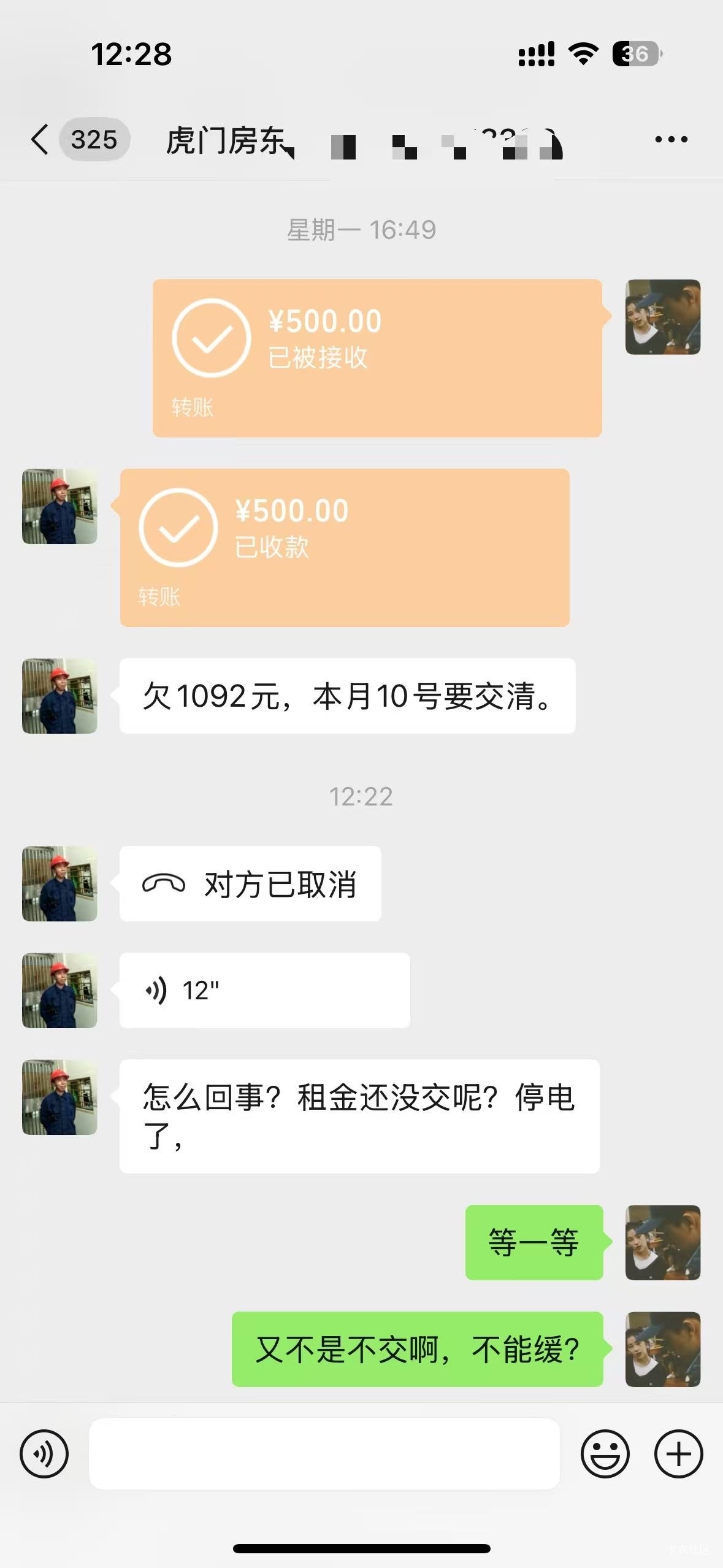Open the plus attachments panel

pyautogui.click(x=678, y=1454)
